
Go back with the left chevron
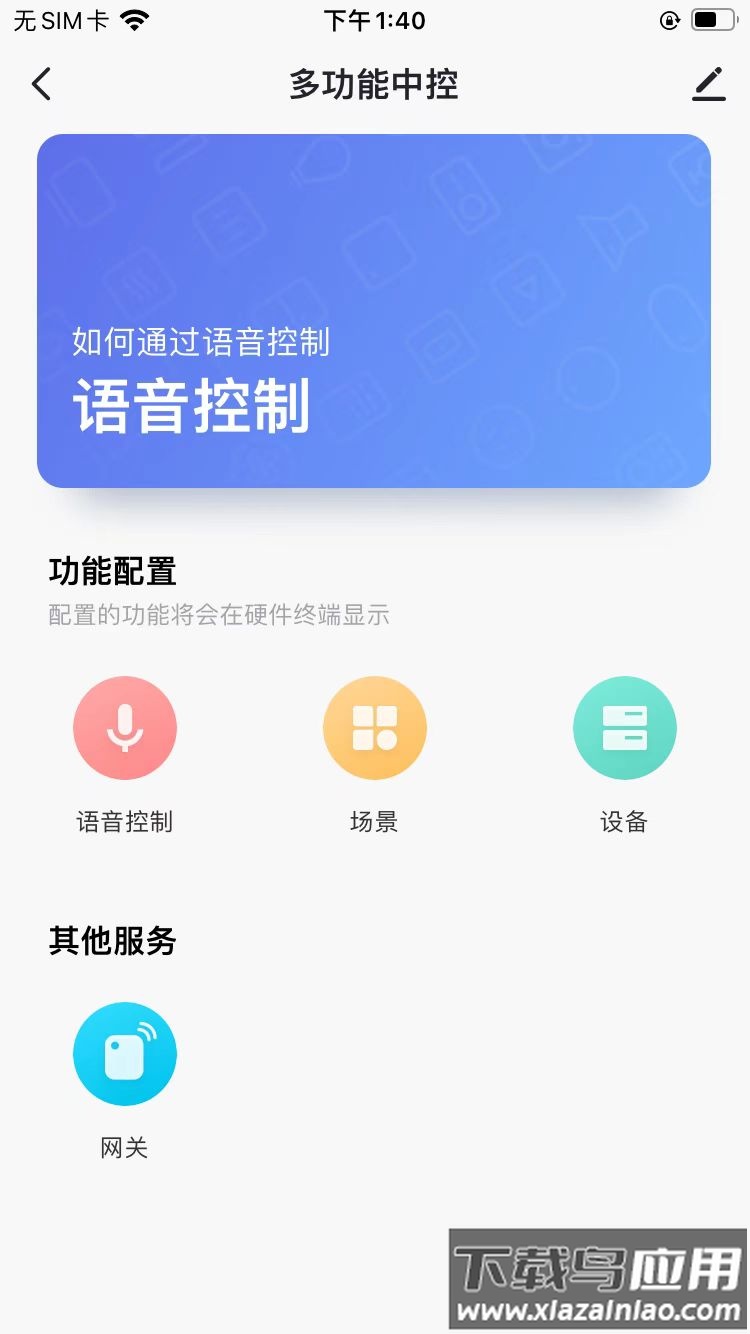[40, 85]
